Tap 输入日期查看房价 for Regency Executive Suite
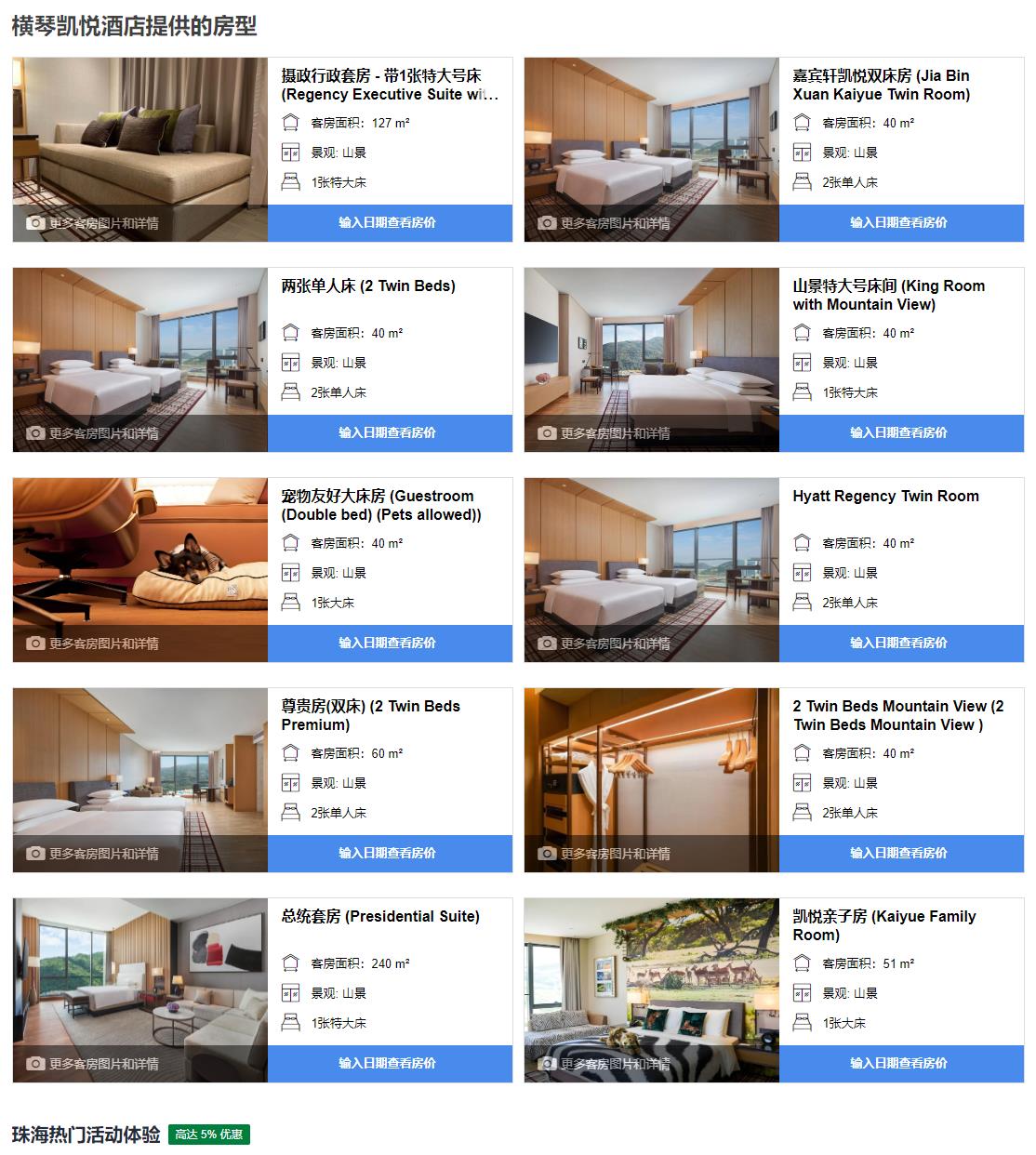 pyautogui.click(x=389, y=223)
